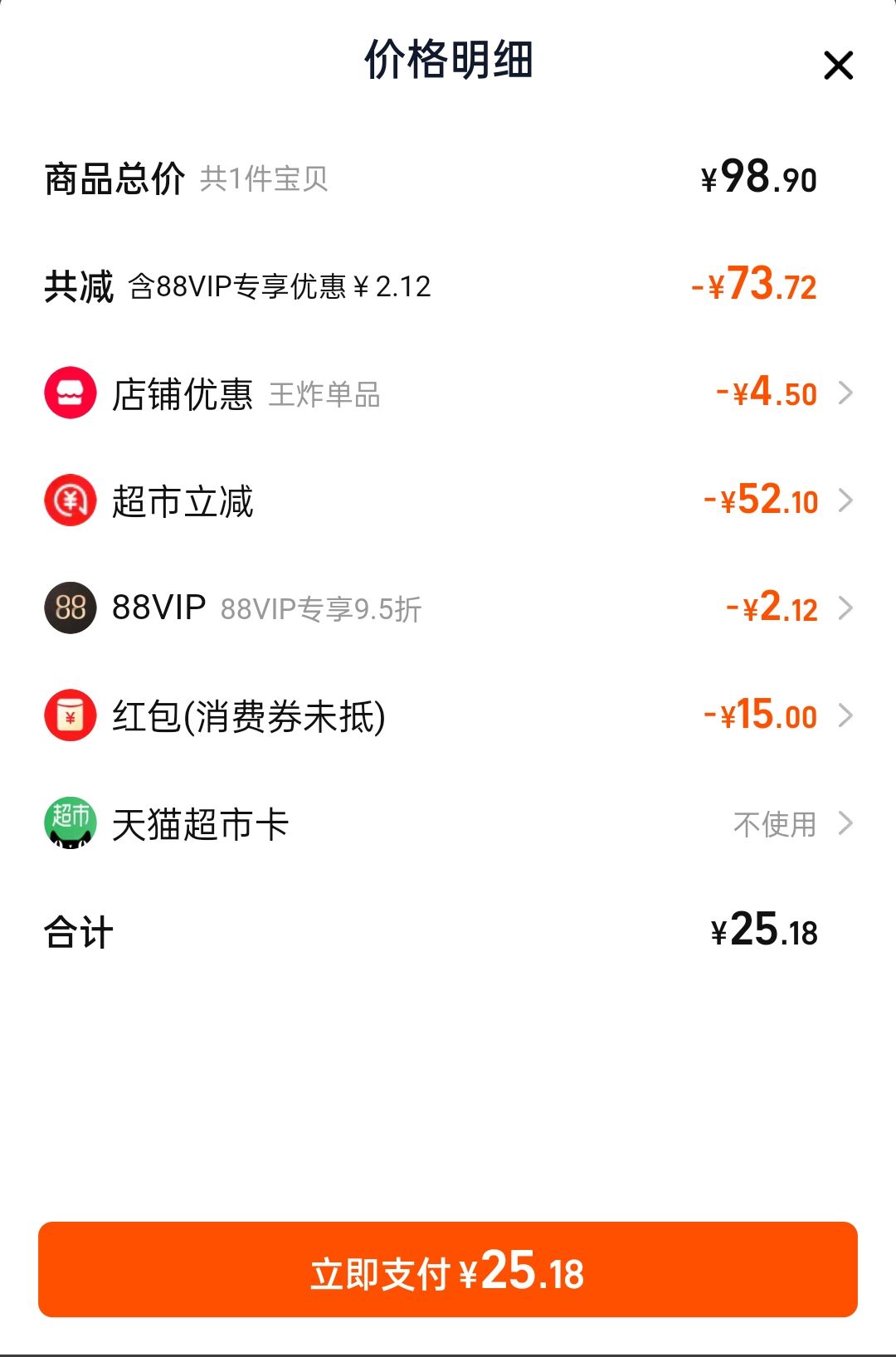
Task: Close the 价格明细 price details panel
Action: [838, 66]
